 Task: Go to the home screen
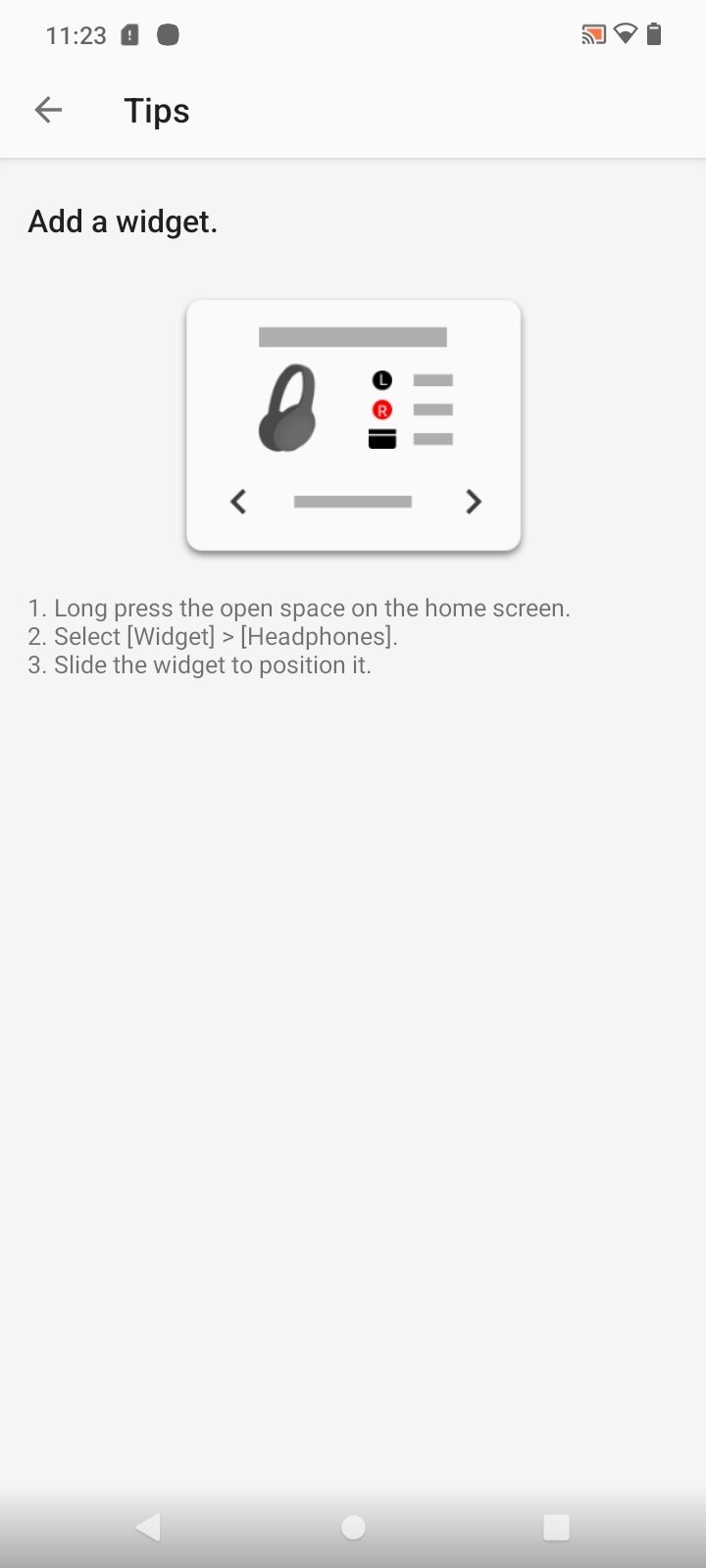[353, 1526]
